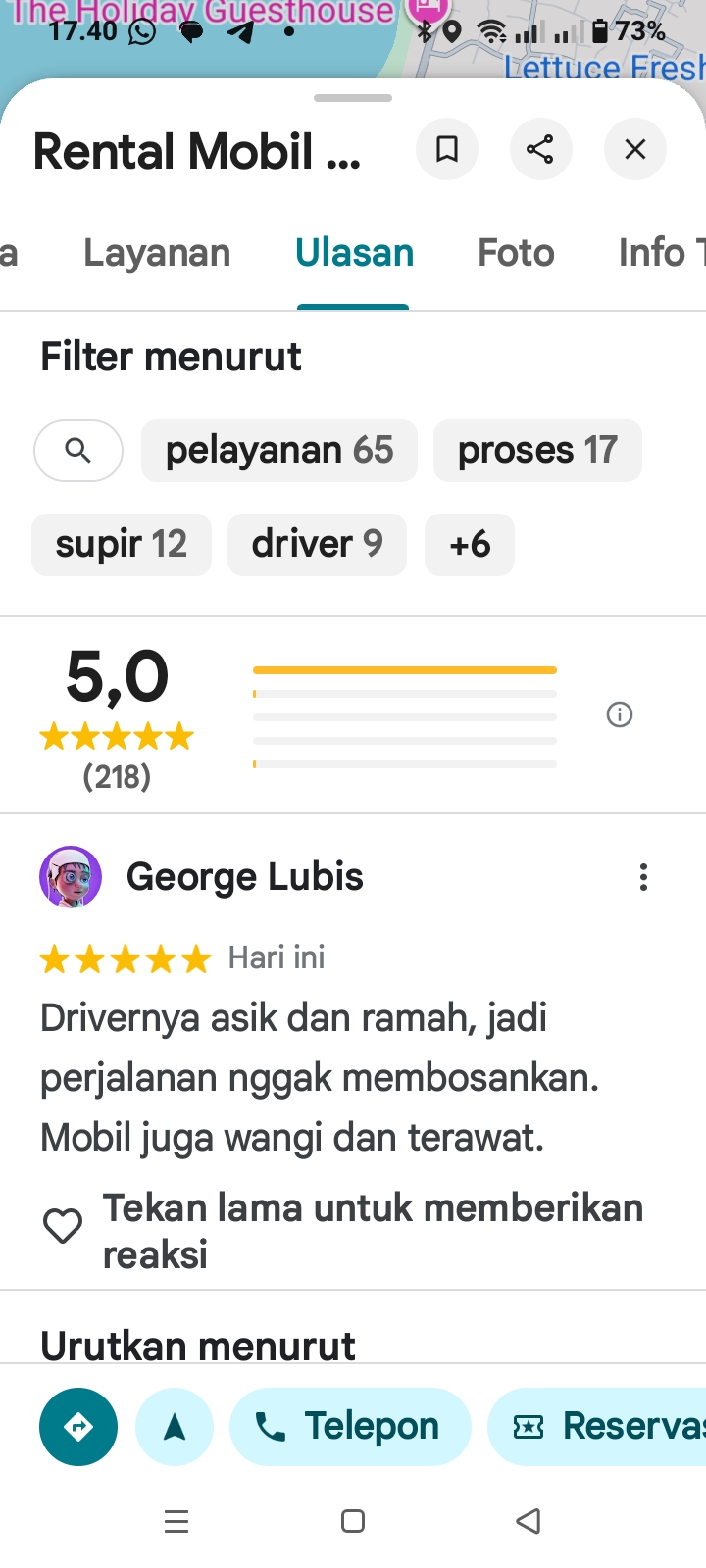Expand the +6 more filter chips
This screenshot has height=1568, width=706.
(x=469, y=545)
